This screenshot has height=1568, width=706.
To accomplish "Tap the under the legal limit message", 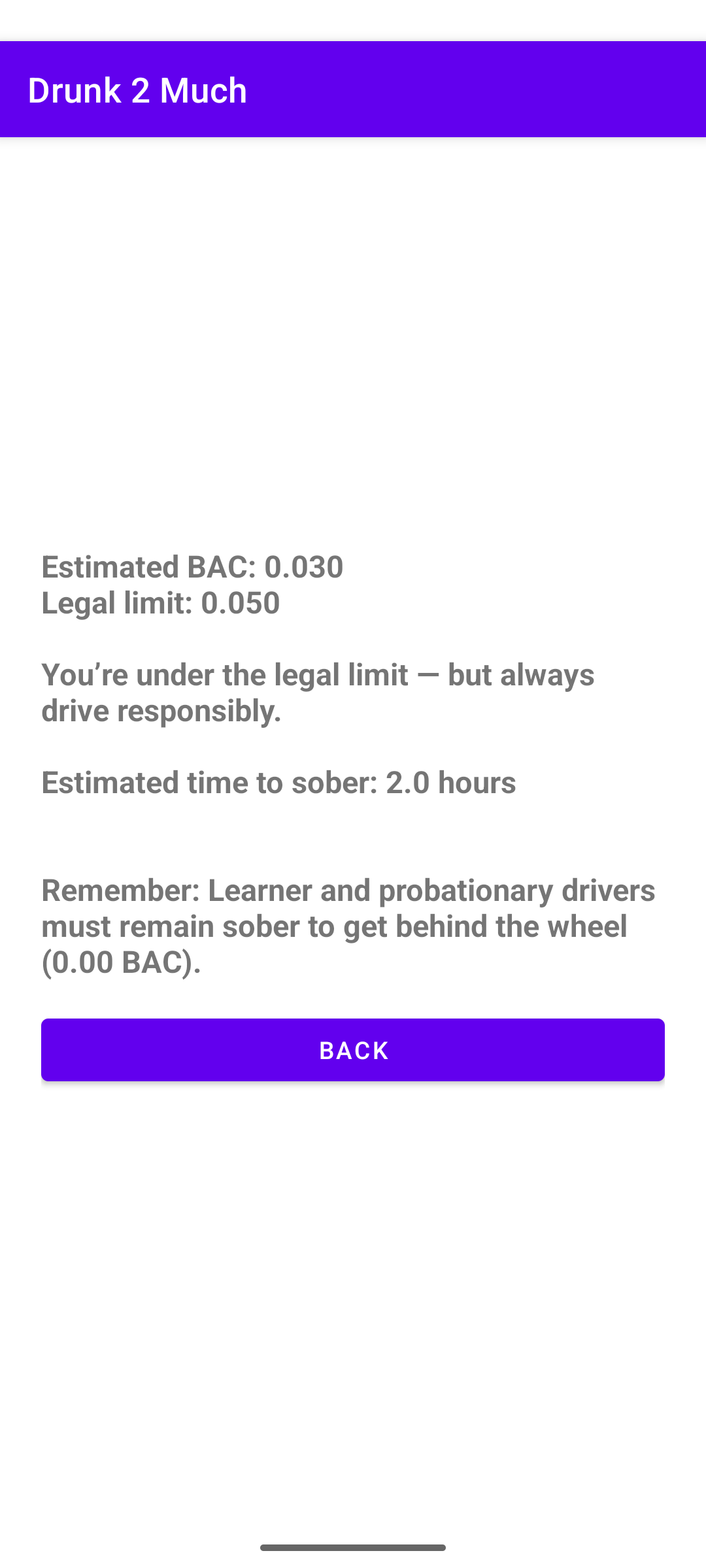I will [x=318, y=675].
